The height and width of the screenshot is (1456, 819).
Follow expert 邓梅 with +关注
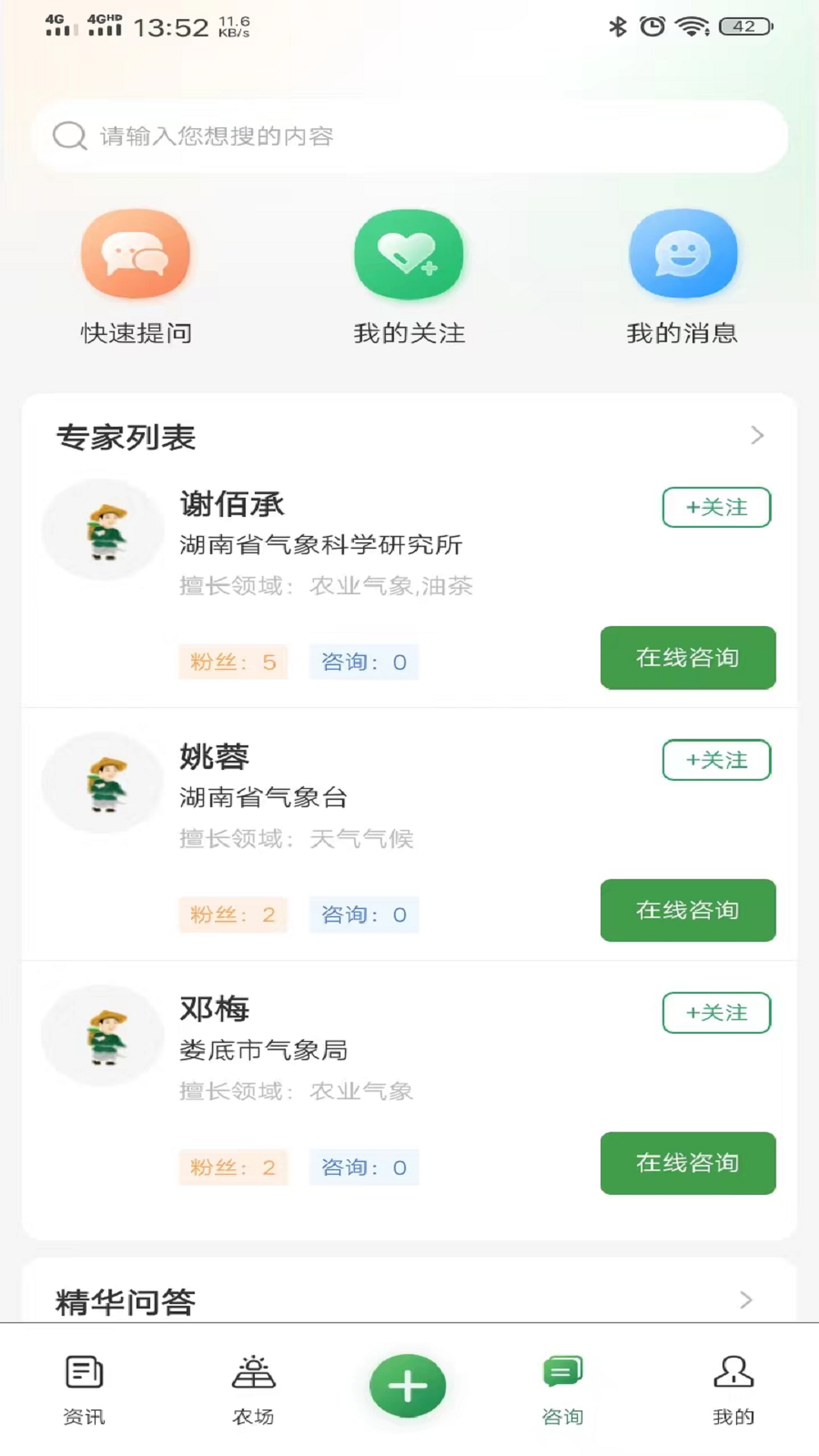point(716,1013)
